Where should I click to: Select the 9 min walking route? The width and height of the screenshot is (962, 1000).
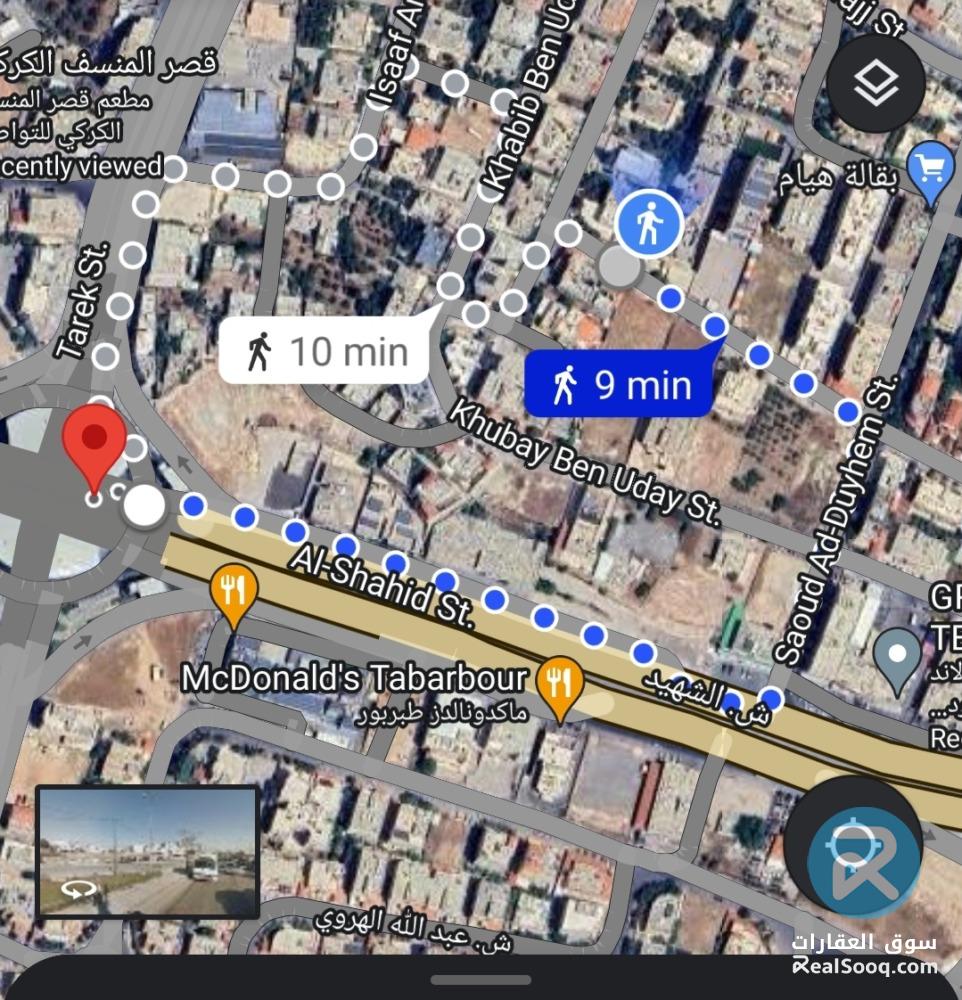(x=618, y=384)
